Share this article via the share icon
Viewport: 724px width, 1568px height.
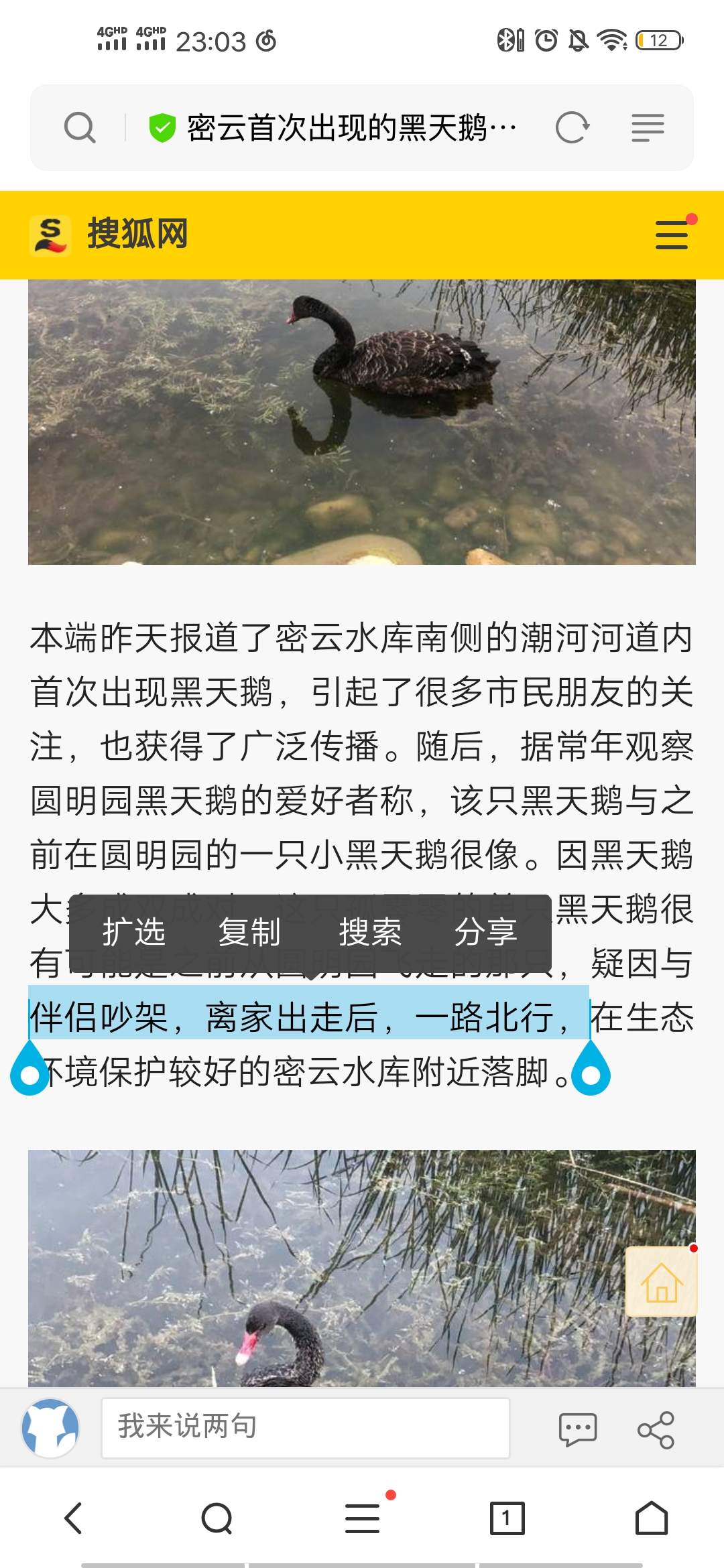point(656,1429)
